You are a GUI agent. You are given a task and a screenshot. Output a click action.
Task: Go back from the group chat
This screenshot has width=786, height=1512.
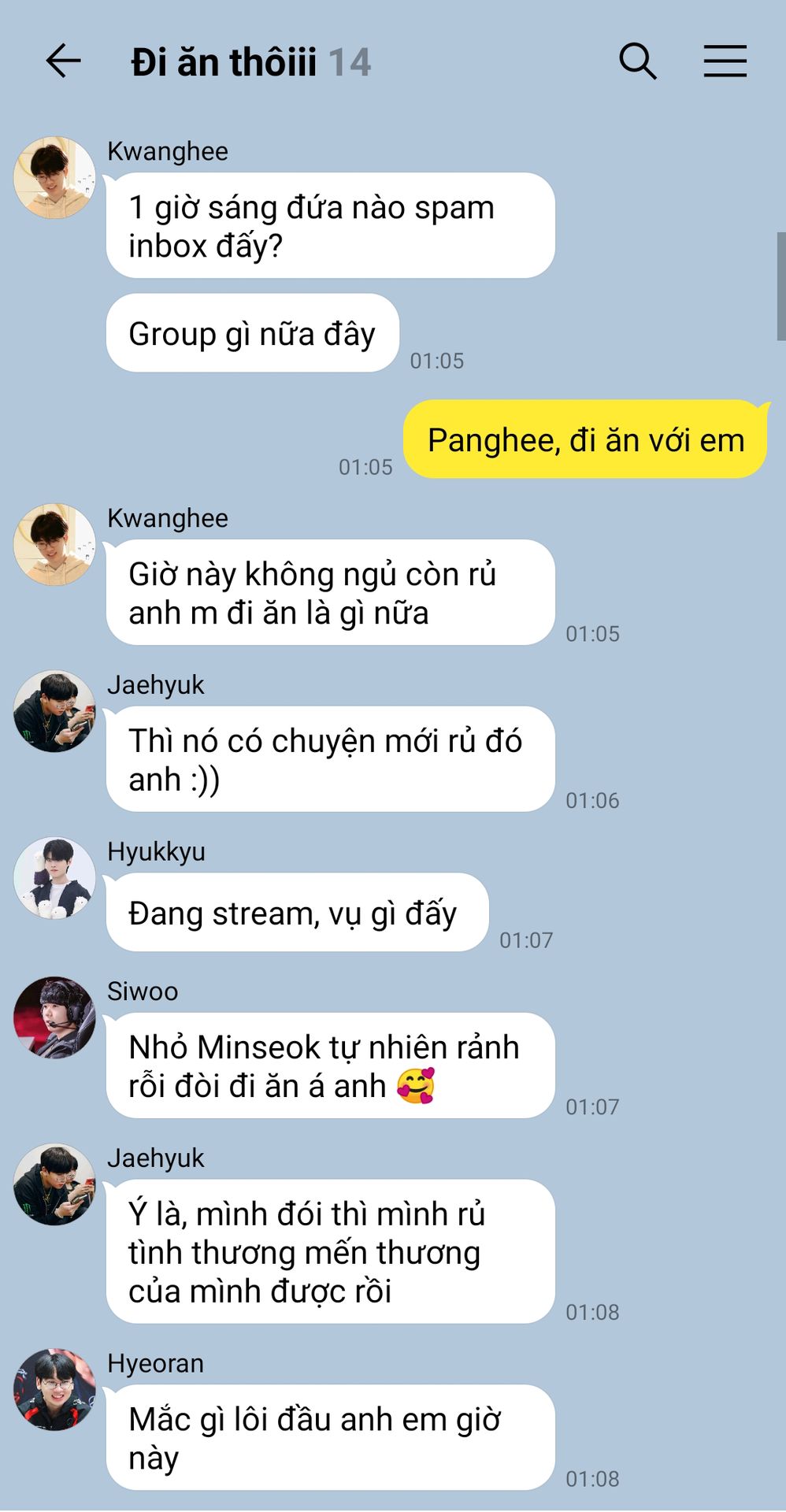pyautogui.click(x=63, y=61)
